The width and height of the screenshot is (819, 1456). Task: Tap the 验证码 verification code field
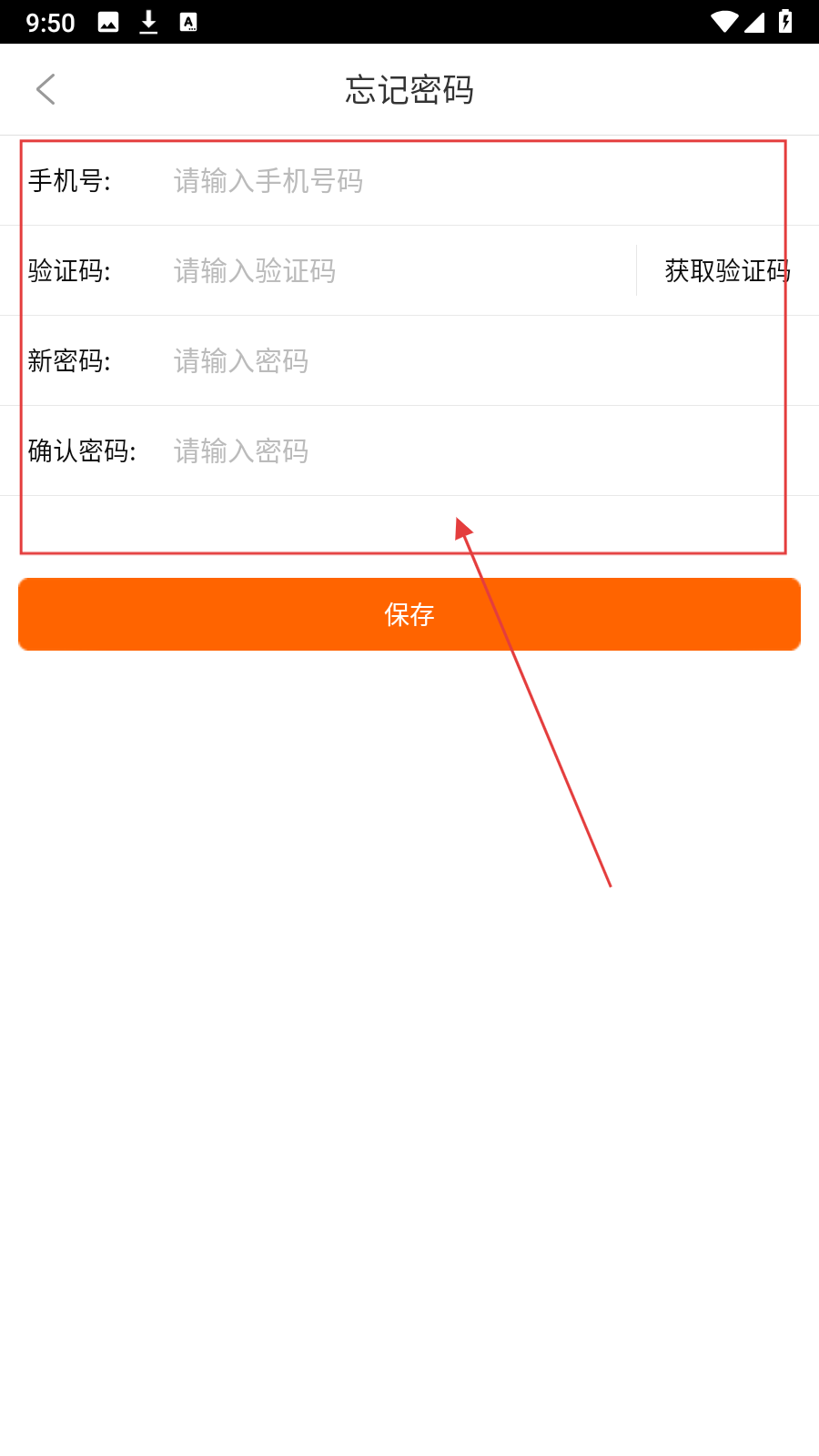click(400, 271)
